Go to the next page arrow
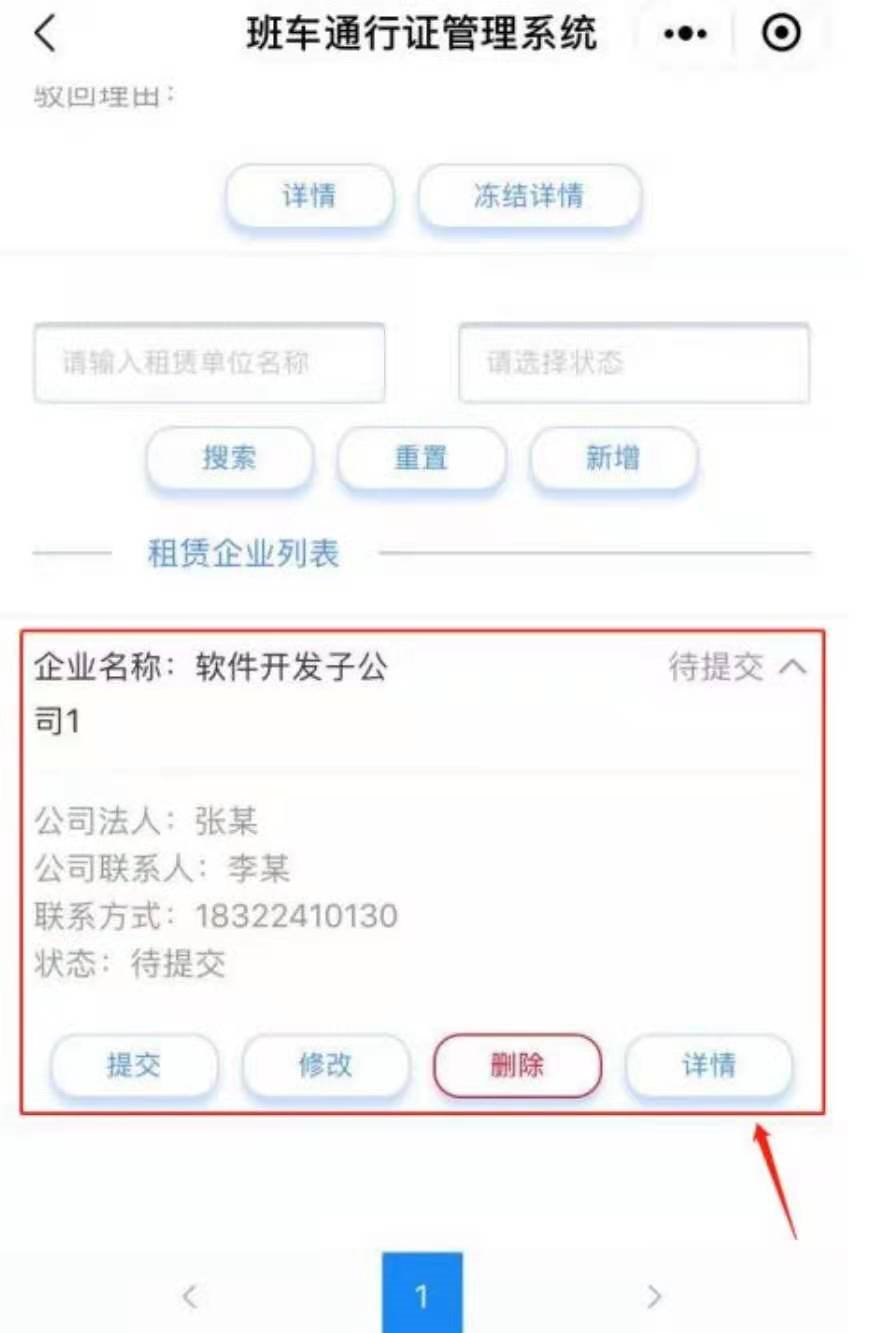886x1333 pixels. pos(655,1297)
